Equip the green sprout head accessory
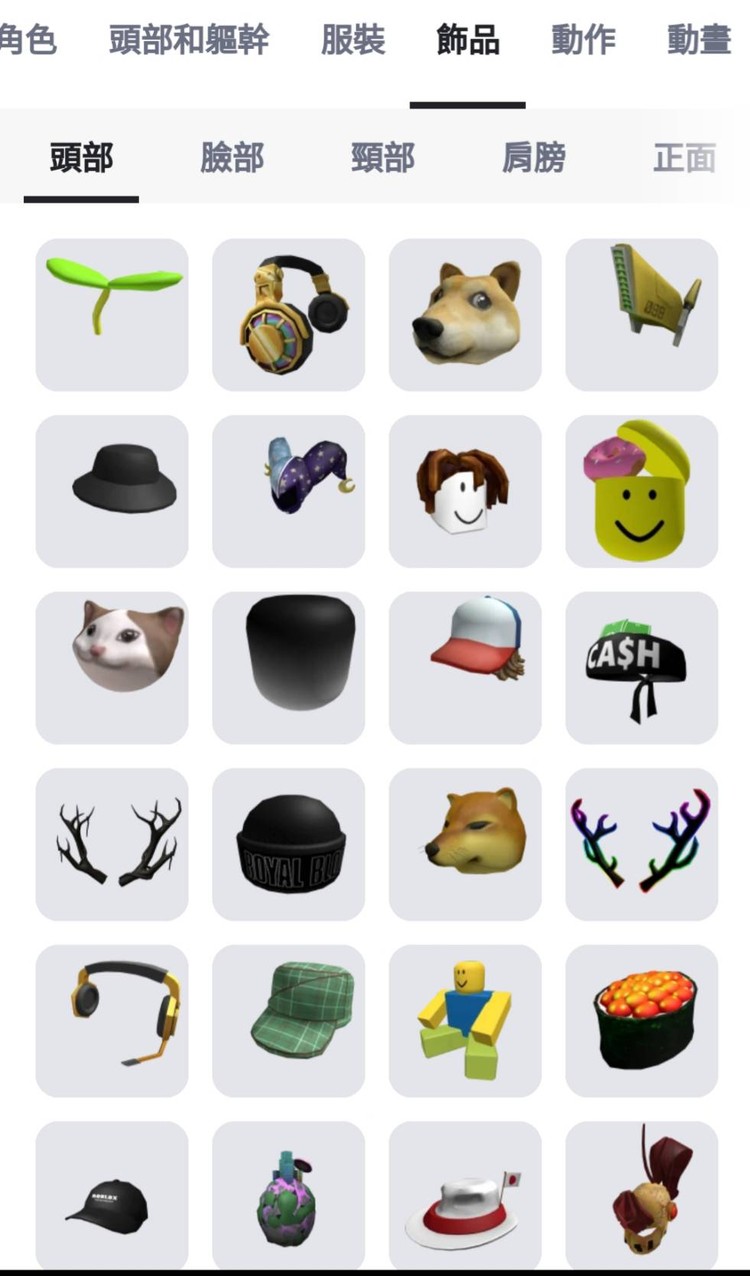 112,314
